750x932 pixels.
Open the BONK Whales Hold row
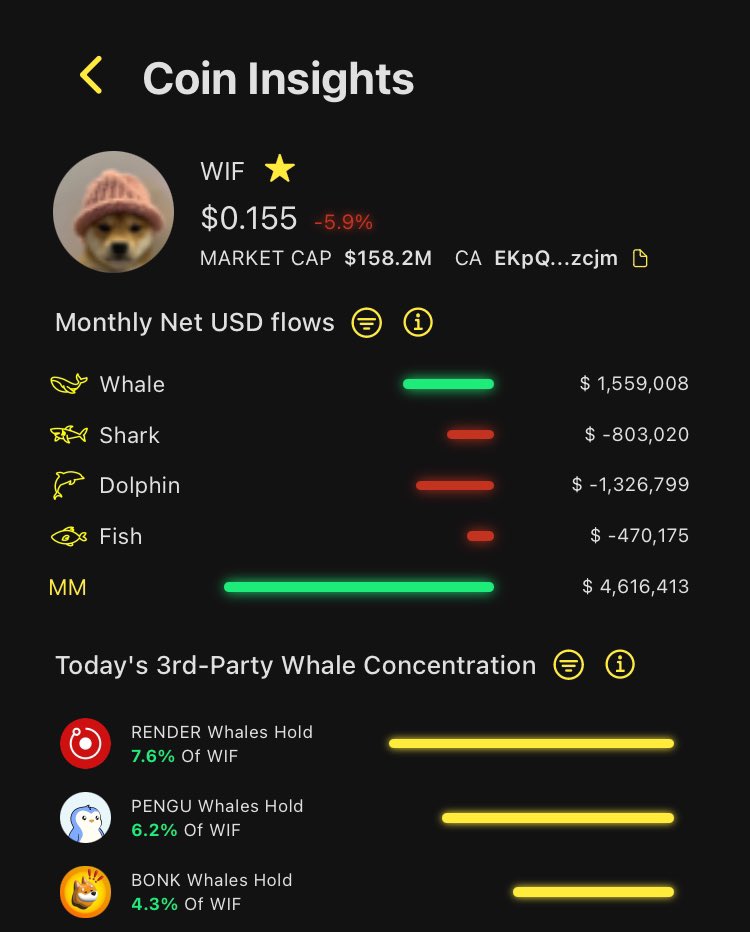pos(367,892)
